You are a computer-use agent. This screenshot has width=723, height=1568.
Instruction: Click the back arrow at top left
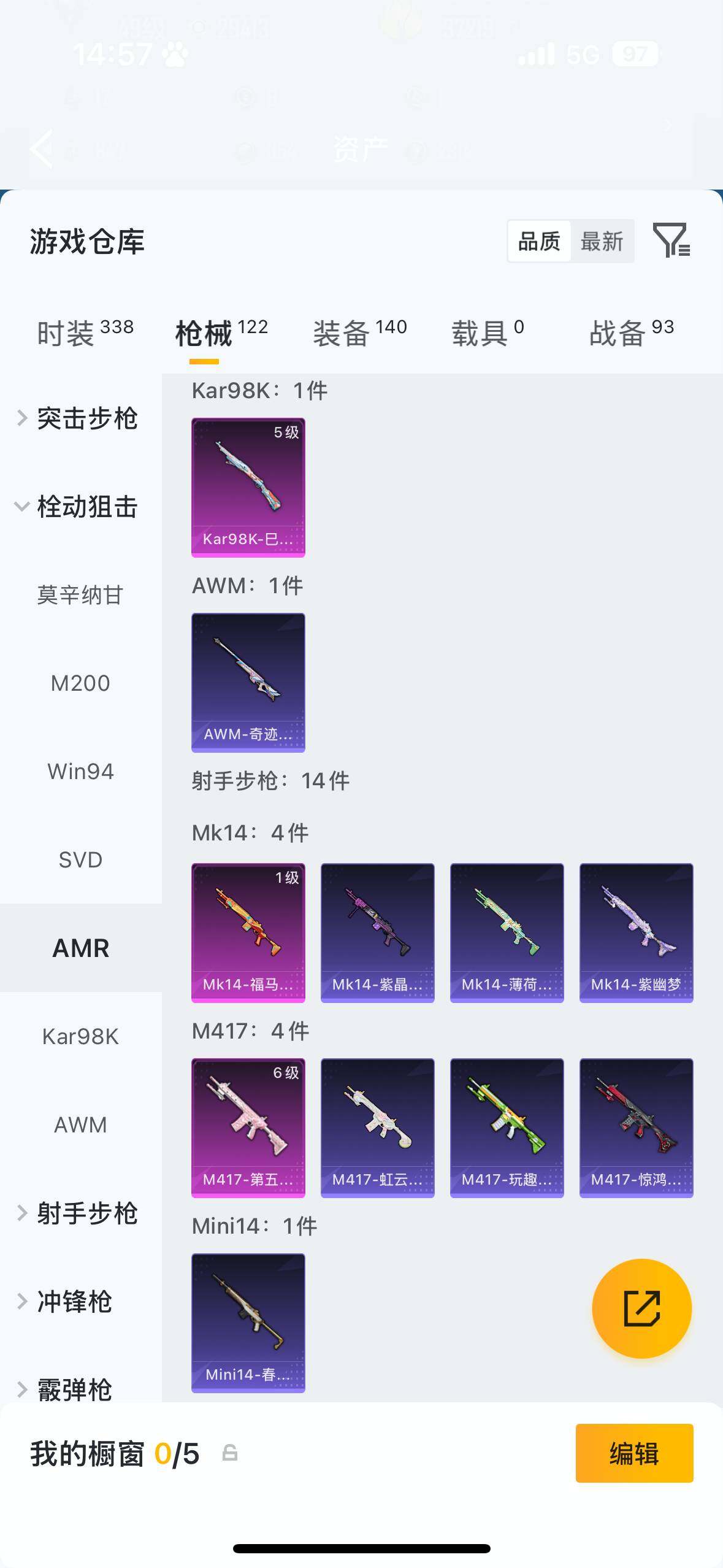(x=40, y=149)
